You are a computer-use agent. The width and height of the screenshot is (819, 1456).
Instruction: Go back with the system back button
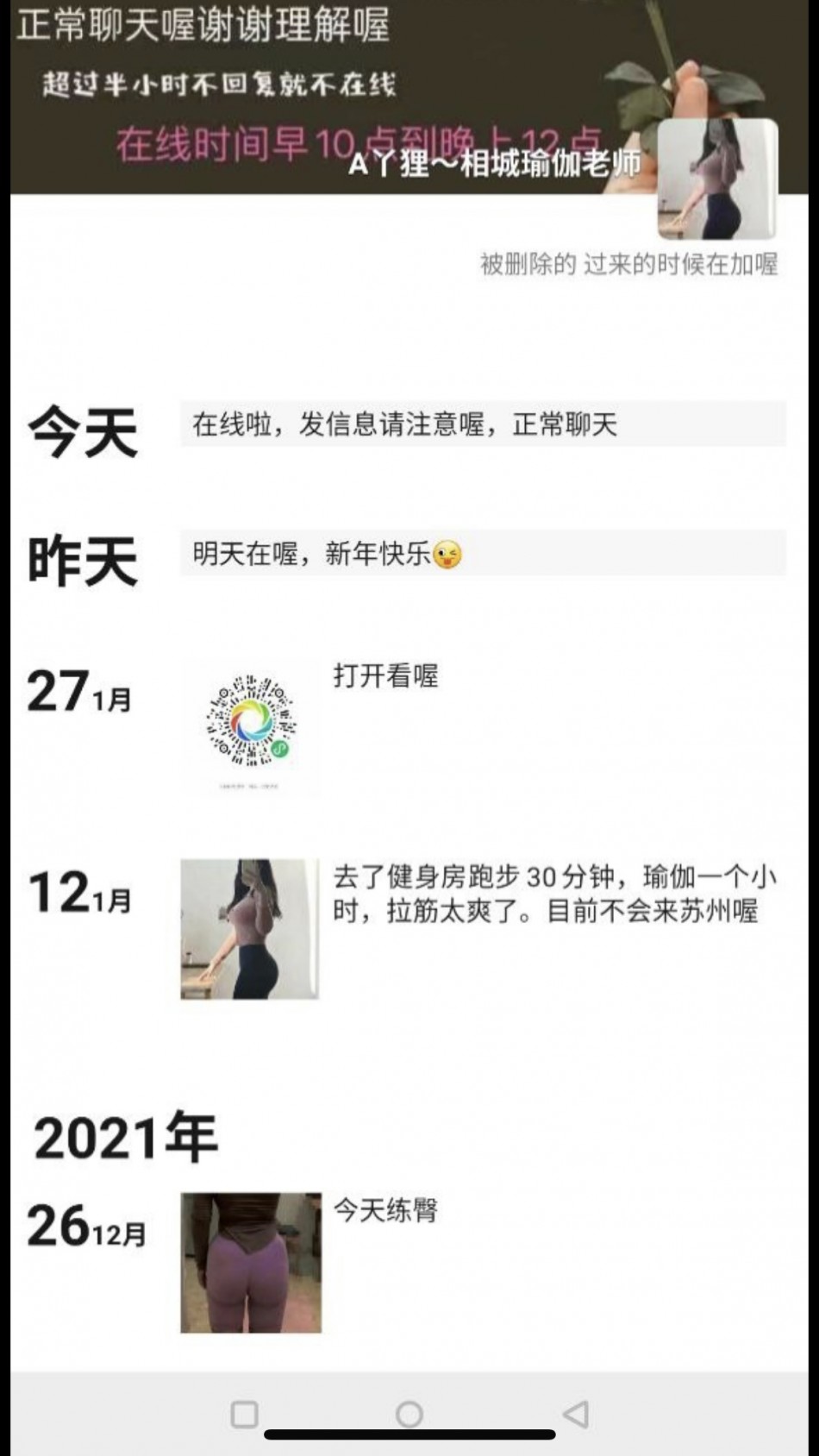tap(575, 1414)
